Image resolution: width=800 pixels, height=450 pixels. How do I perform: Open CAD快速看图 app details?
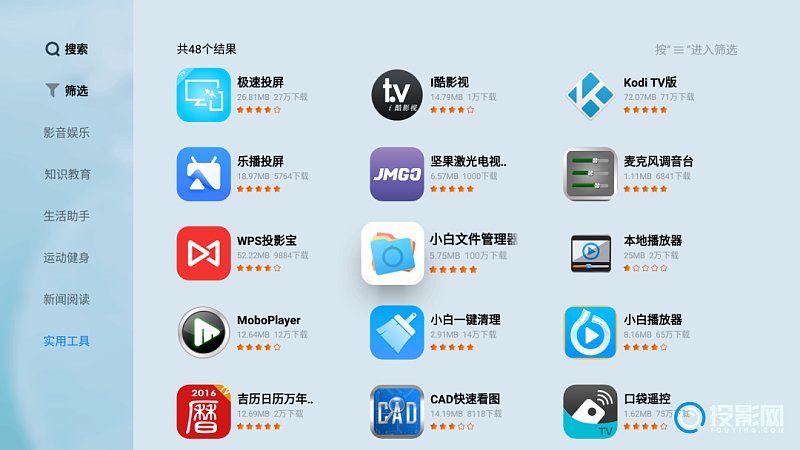397,411
